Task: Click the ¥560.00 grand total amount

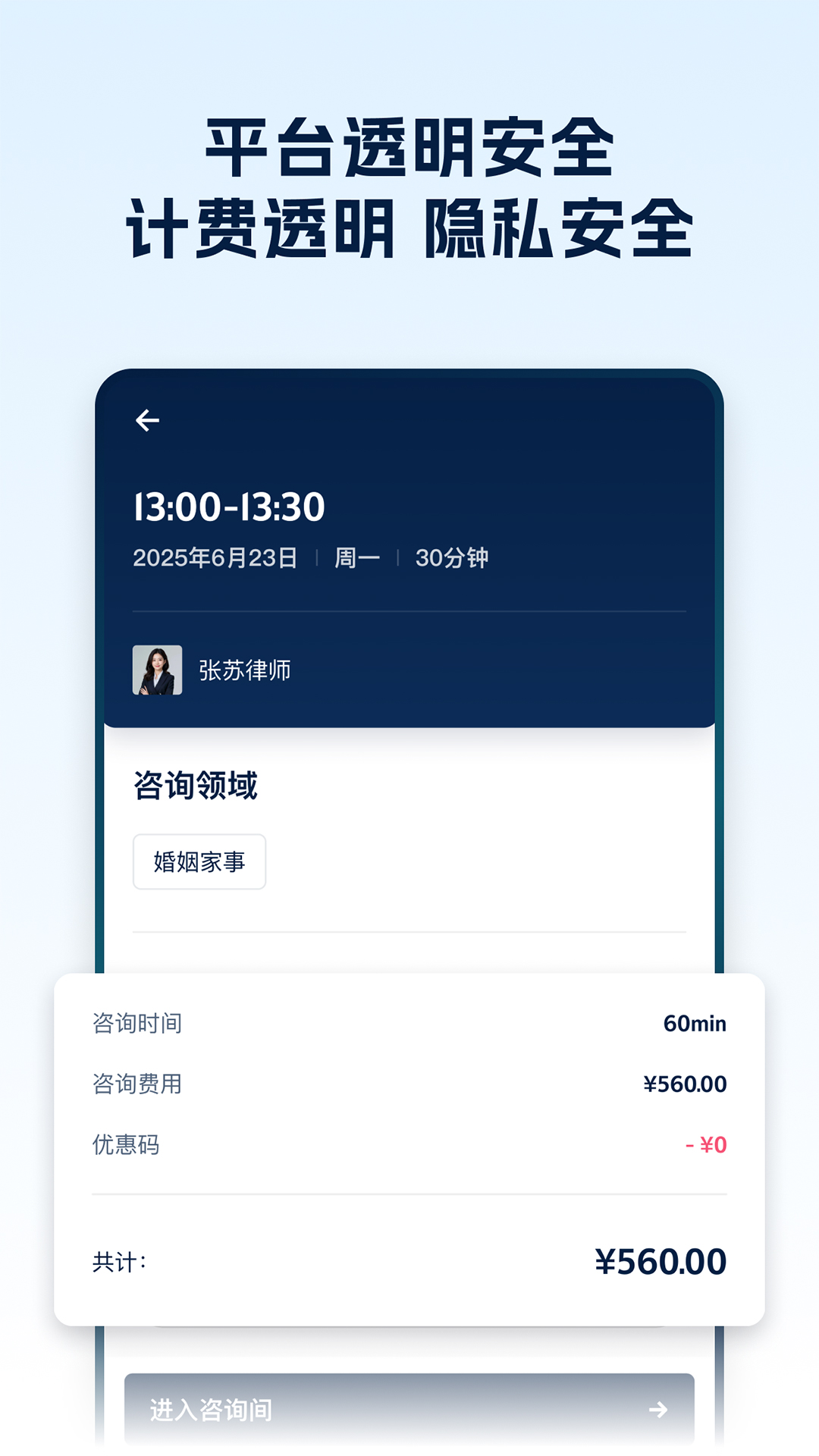Action: point(659,1260)
